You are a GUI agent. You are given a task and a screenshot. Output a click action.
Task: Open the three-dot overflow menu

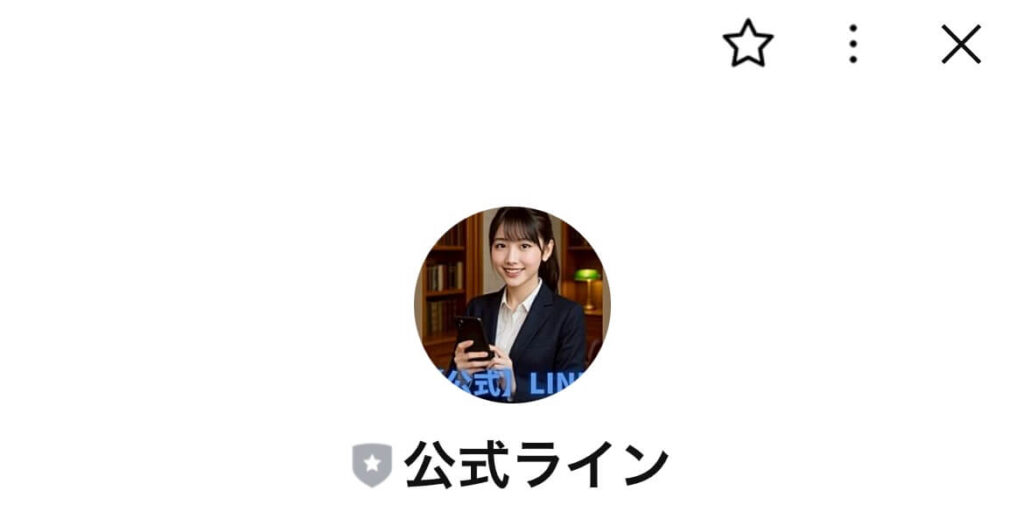(x=852, y=44)
